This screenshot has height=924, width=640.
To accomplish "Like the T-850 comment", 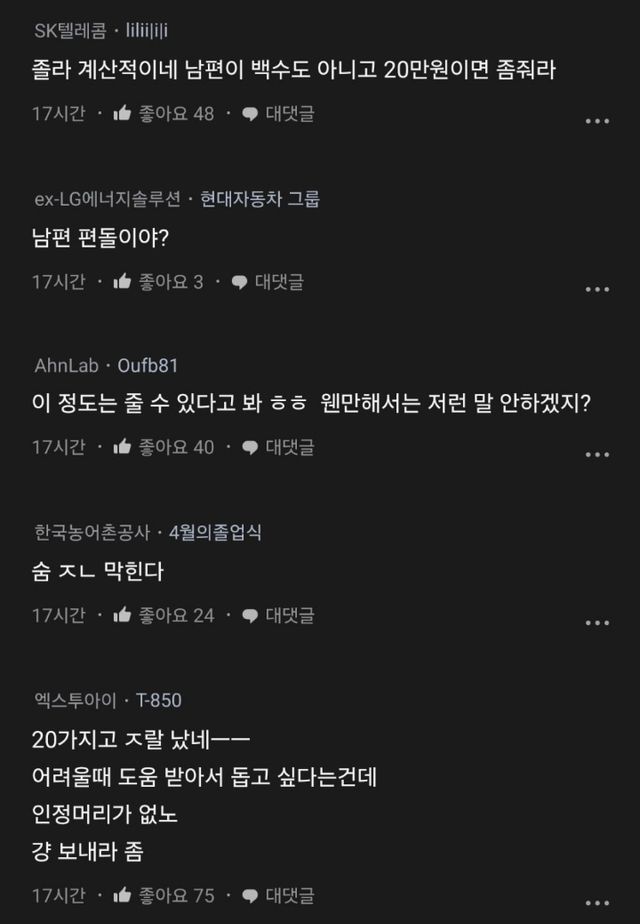I will click(x=164, y=894).
